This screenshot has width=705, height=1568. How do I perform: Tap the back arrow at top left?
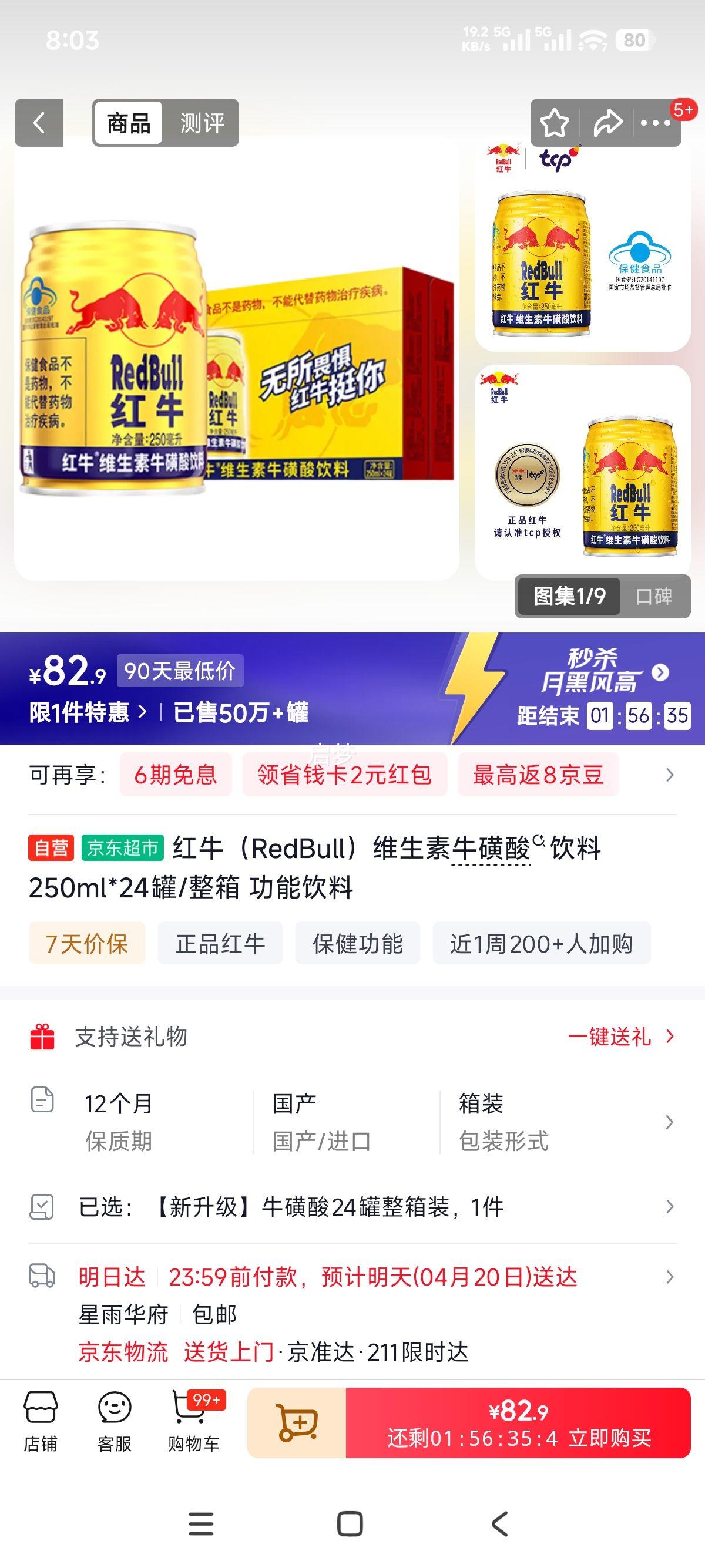38,122
